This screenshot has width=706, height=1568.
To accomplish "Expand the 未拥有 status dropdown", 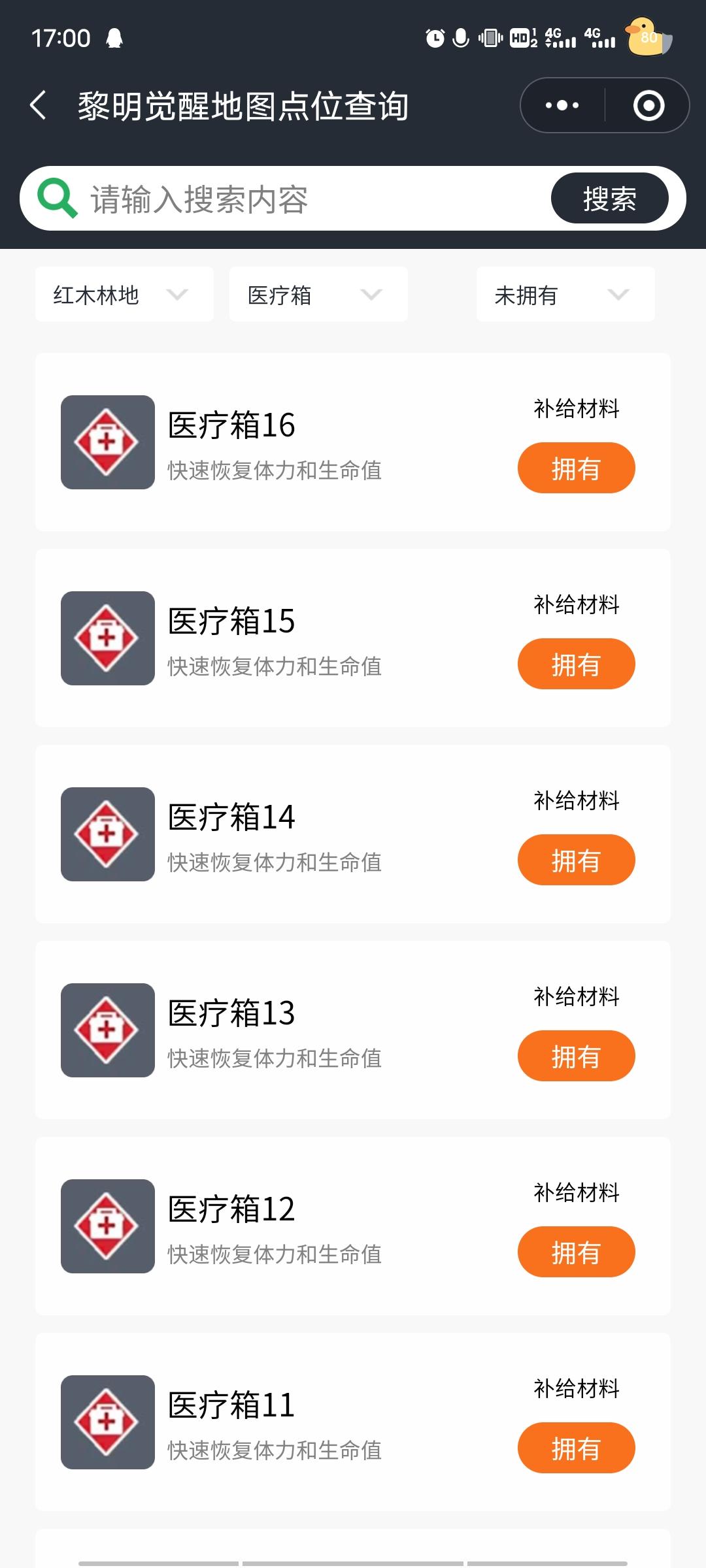I will tap(565, 295).
